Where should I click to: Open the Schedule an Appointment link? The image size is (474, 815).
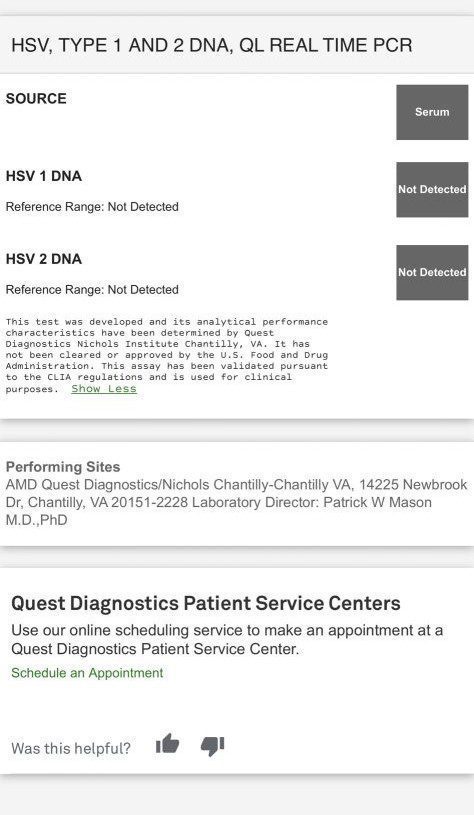tap(87, 673)
